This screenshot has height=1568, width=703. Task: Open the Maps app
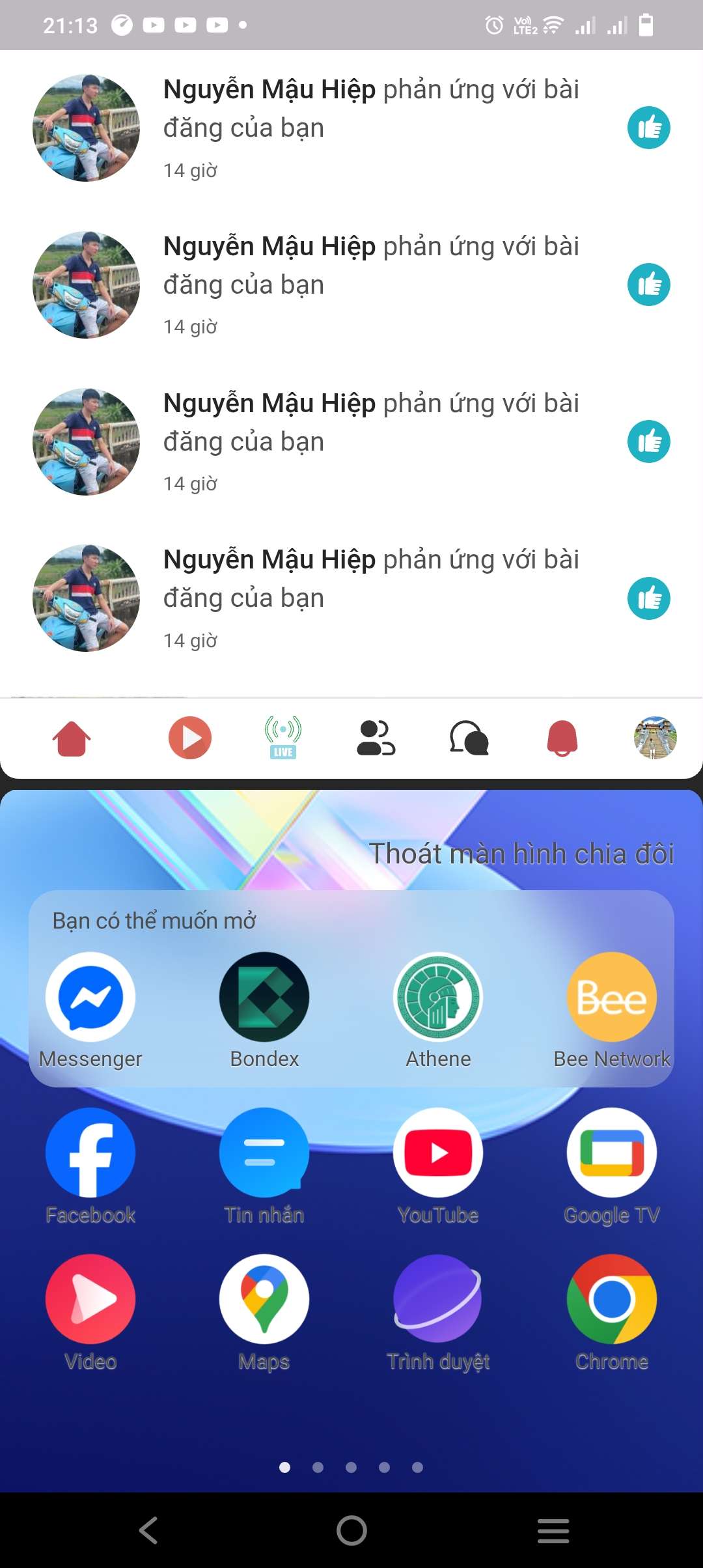click(264, 1299)
